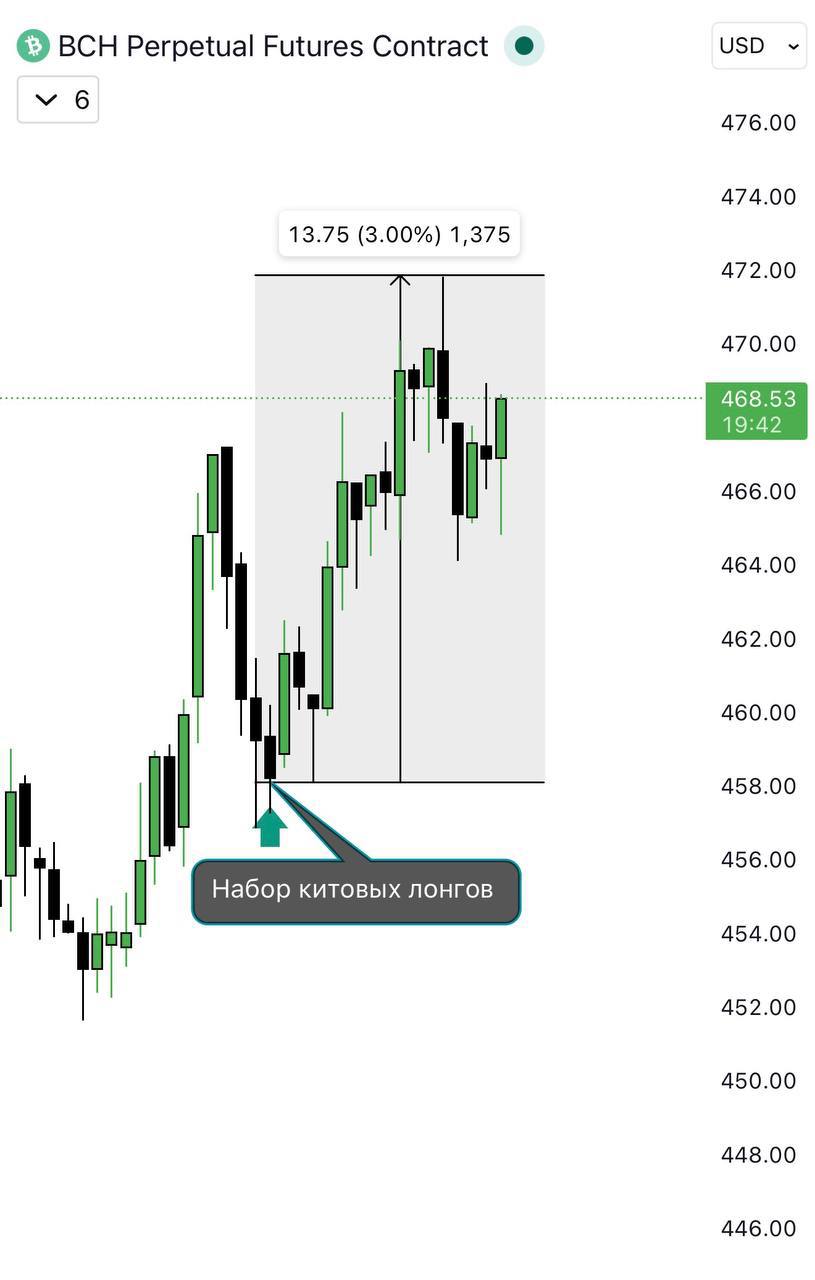Open the BCH Perpetual Futures Contract symbol
This screenshot has height=1280, width=815.
(x=272, y=46)
